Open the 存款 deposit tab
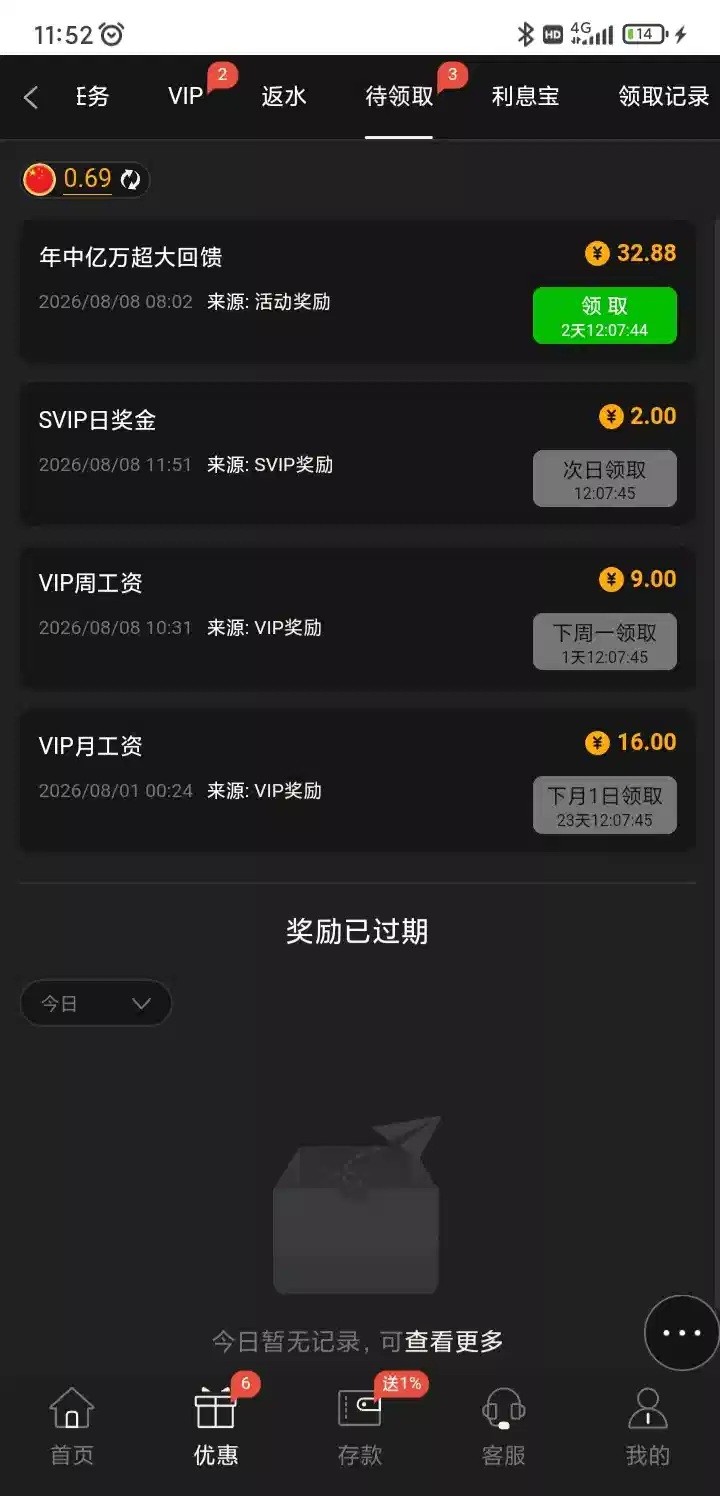The image size is (720, 1496). coord(360,1426)
